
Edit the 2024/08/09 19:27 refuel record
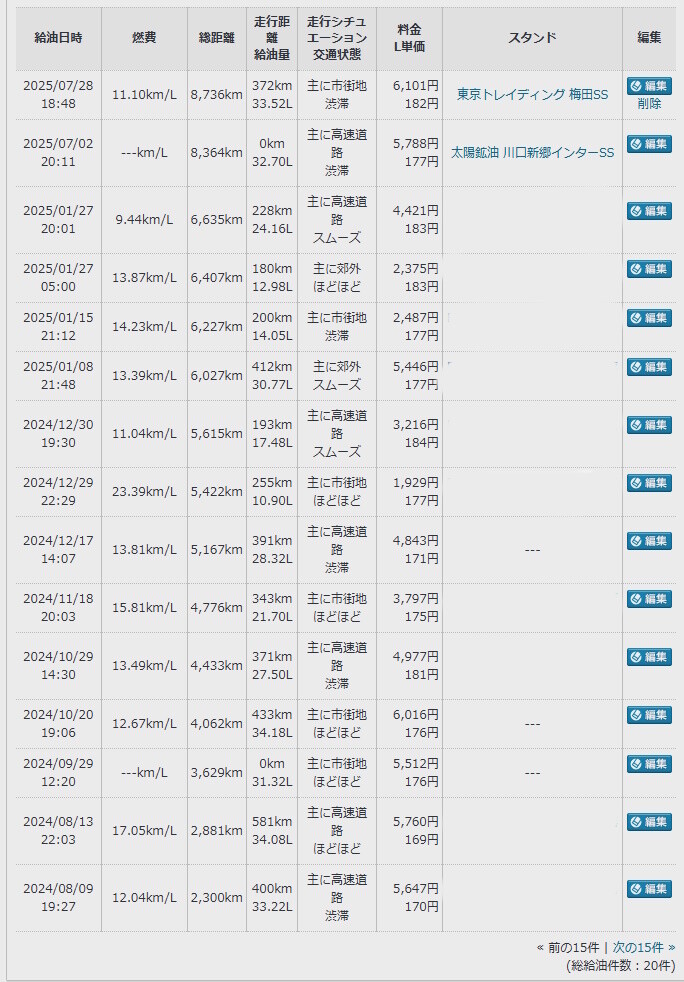coord(649,889)
